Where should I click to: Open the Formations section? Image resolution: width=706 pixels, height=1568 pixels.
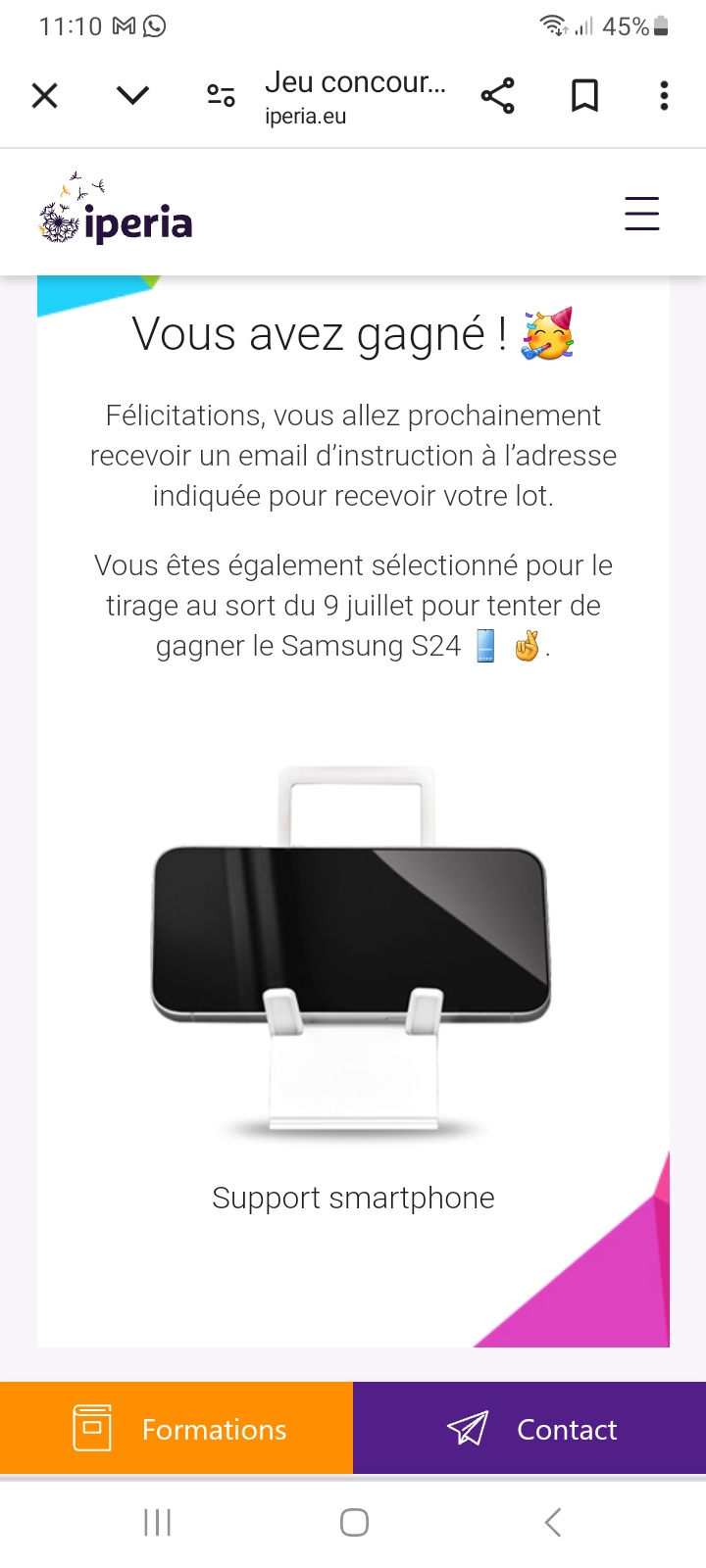pyautogui.click(x=176, y=1428)
